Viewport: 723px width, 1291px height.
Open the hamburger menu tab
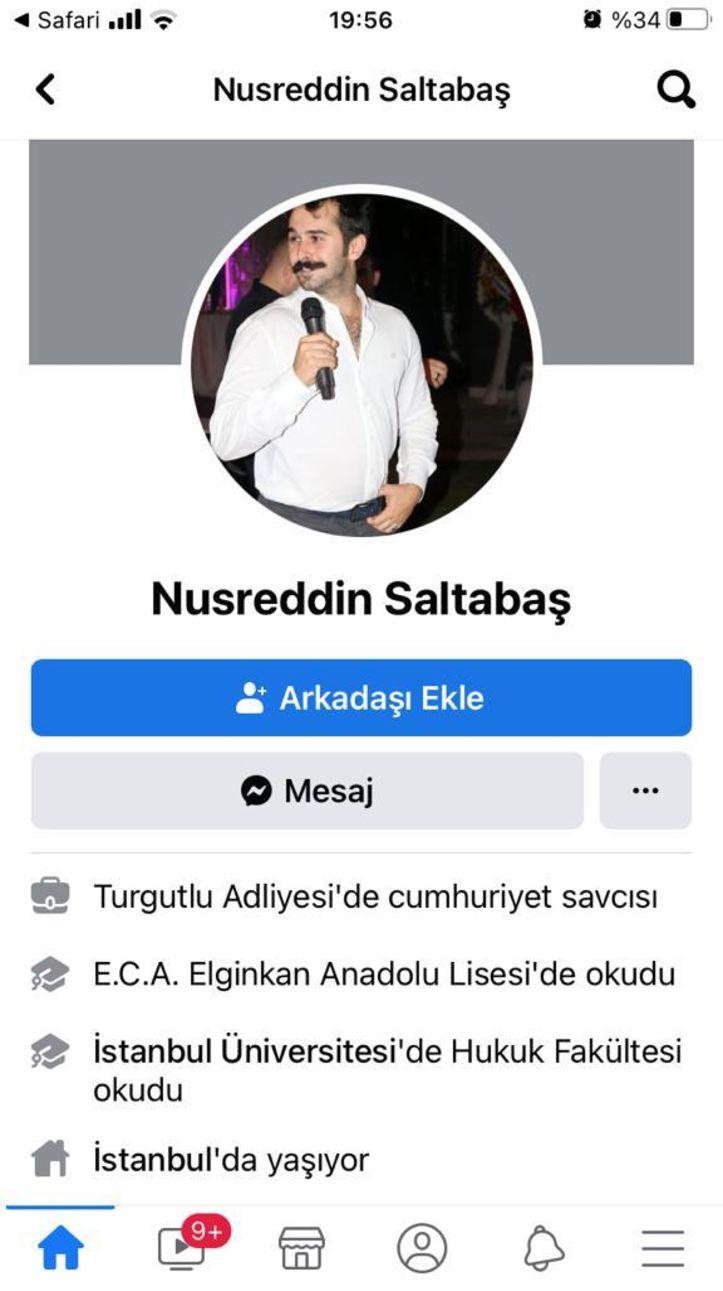point(662,1248)
